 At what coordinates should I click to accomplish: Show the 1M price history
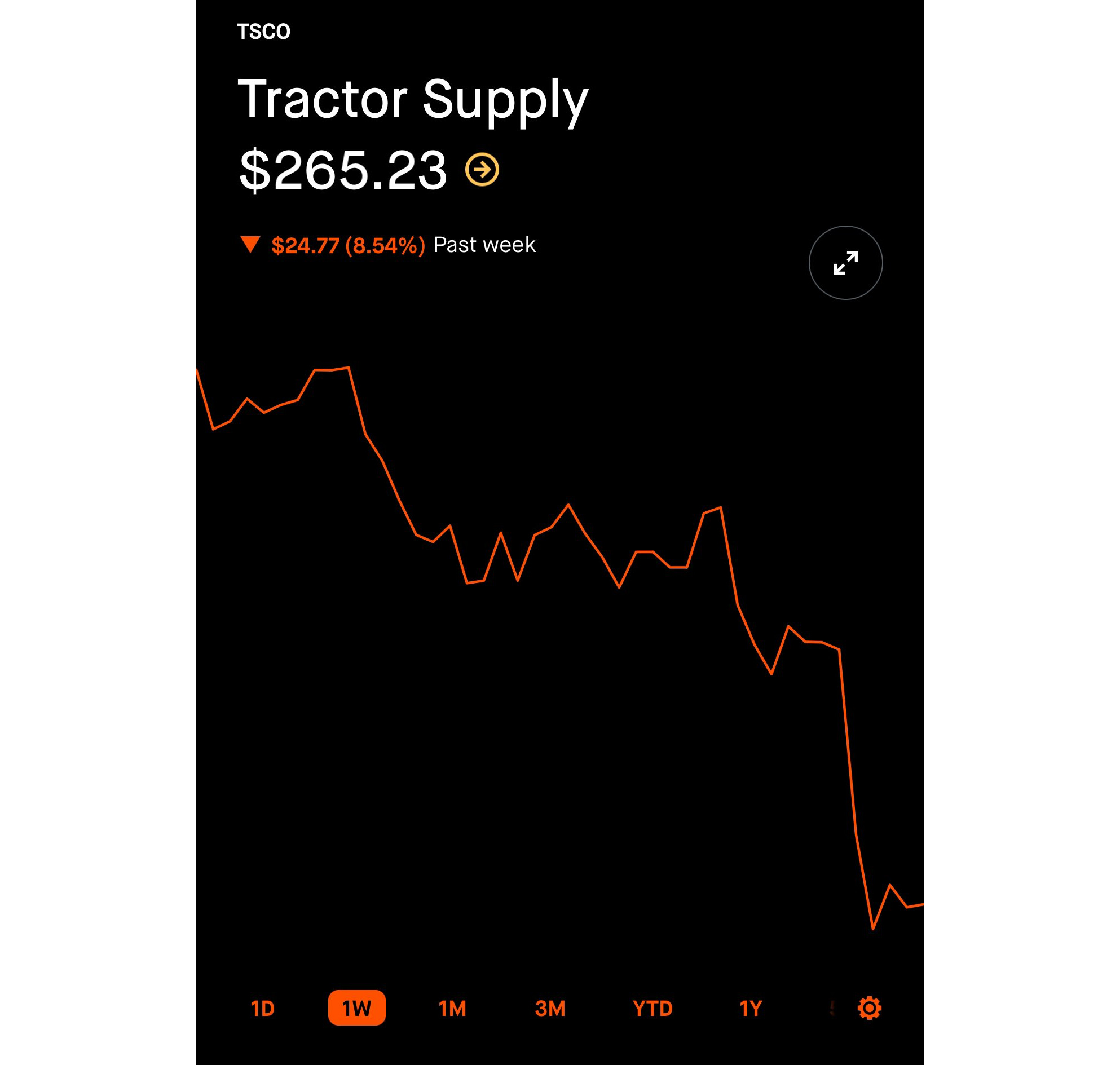452,1008
